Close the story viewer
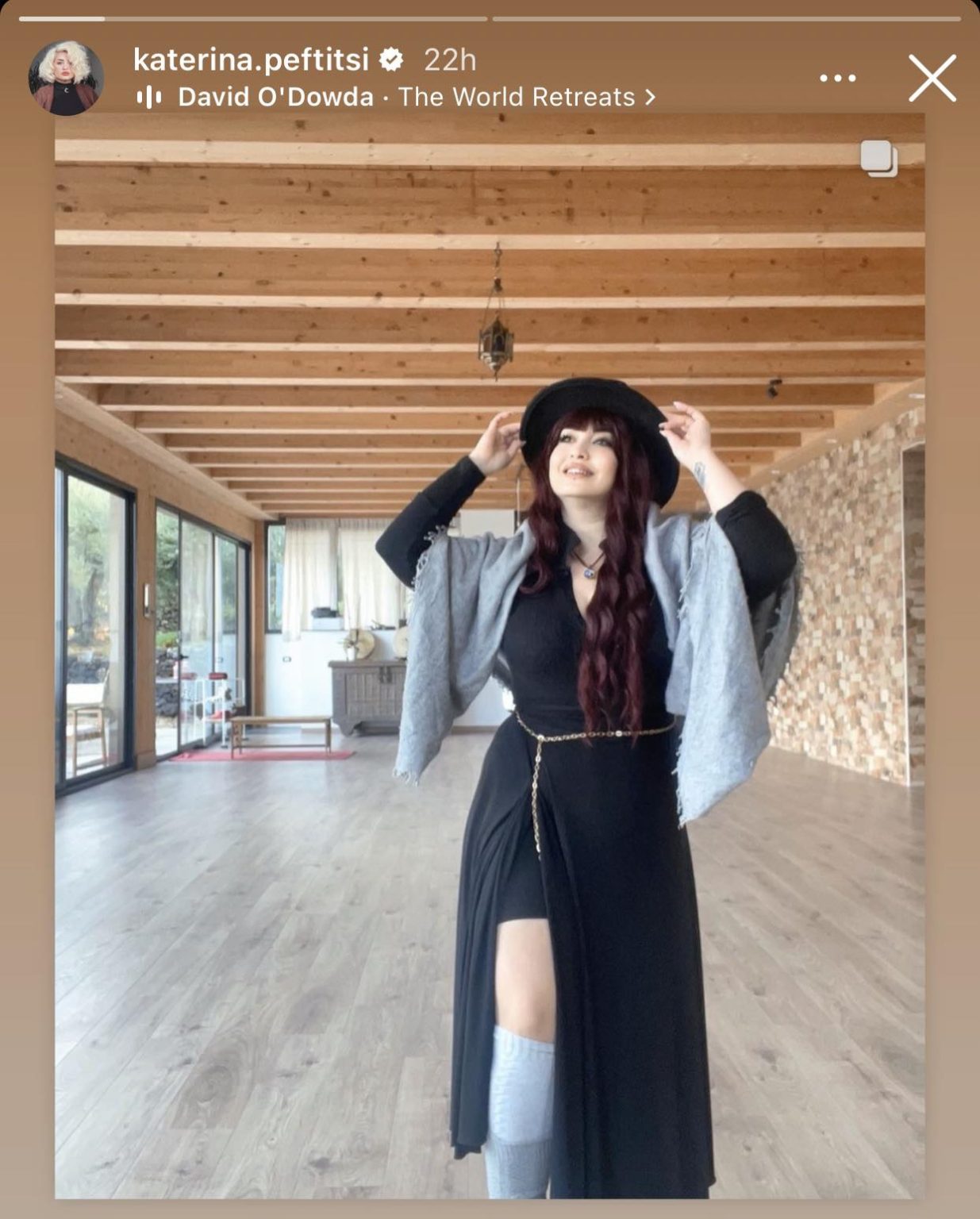The image size is (980, 1219). click(932, 78)
